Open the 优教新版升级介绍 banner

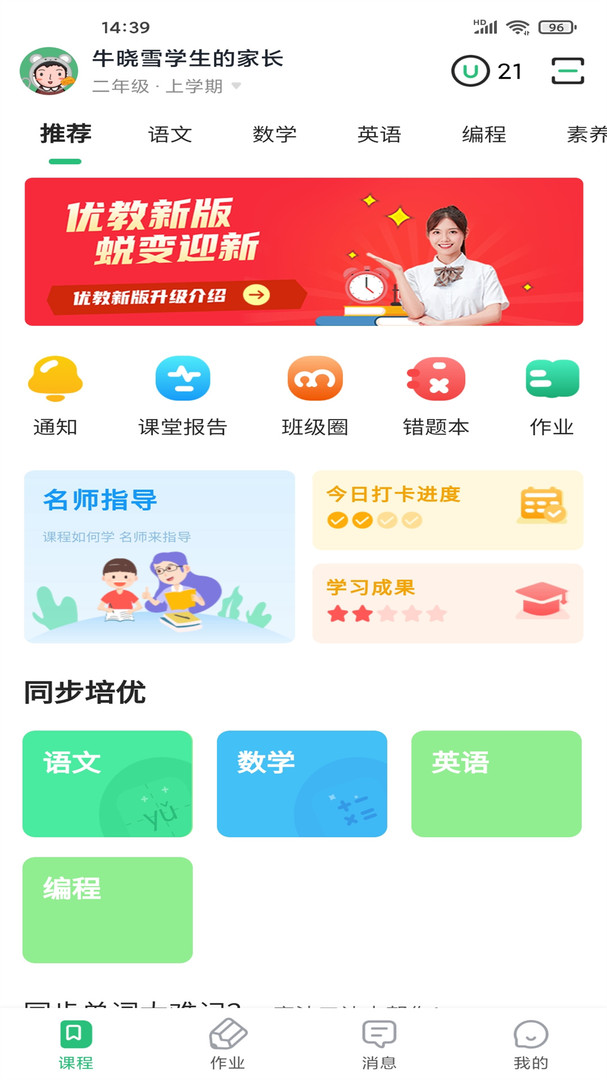(304, 252)
